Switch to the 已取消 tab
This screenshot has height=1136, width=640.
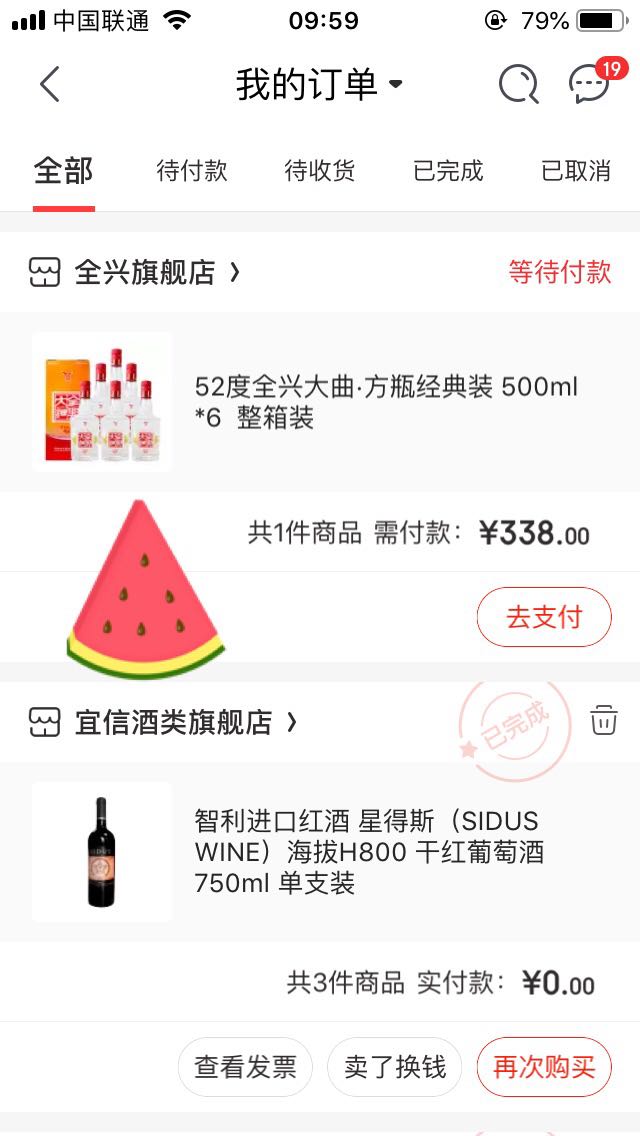coord(576,171)
